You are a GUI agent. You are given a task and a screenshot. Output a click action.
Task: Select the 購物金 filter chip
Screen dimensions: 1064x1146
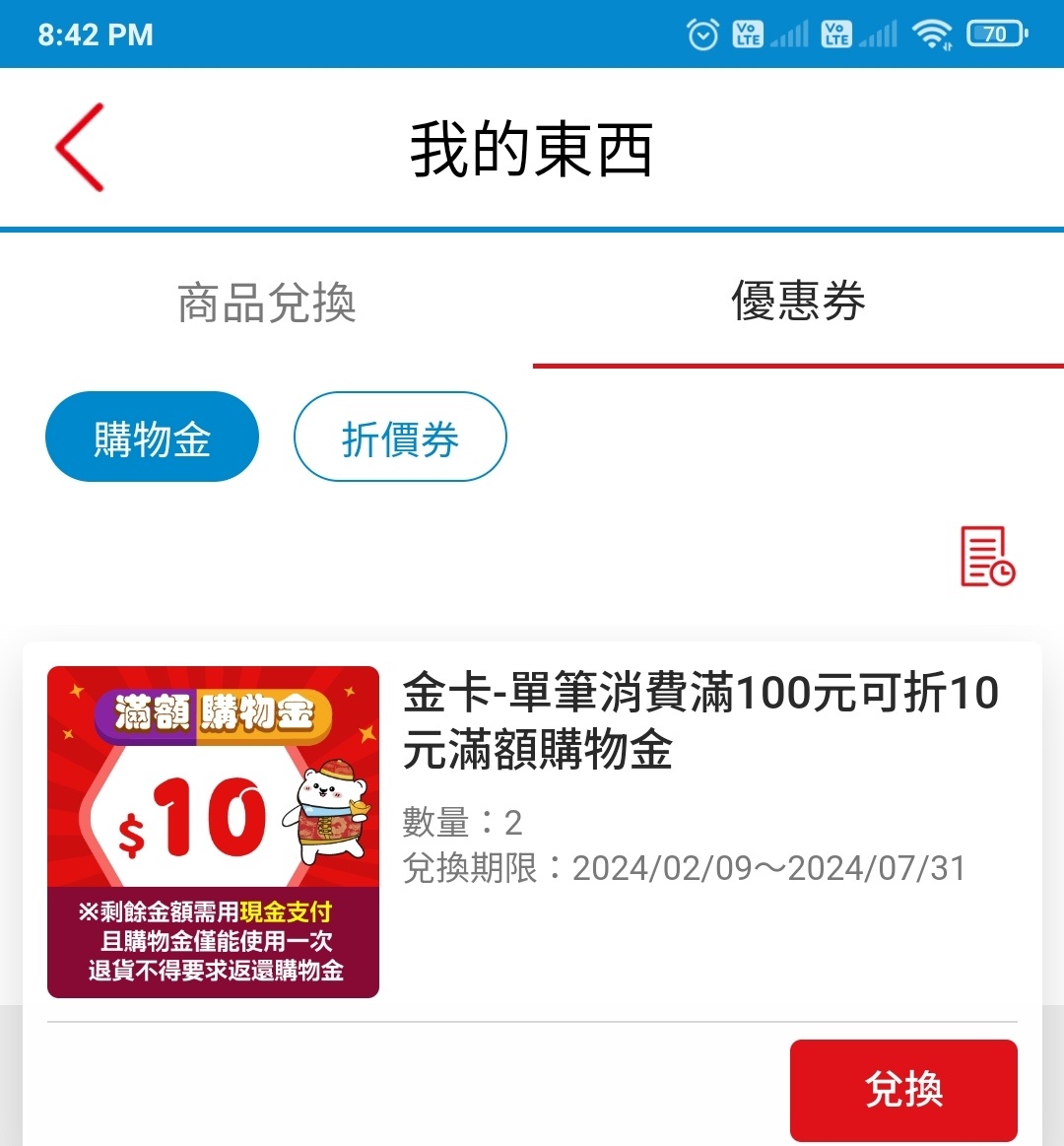(x=152, y=438)
